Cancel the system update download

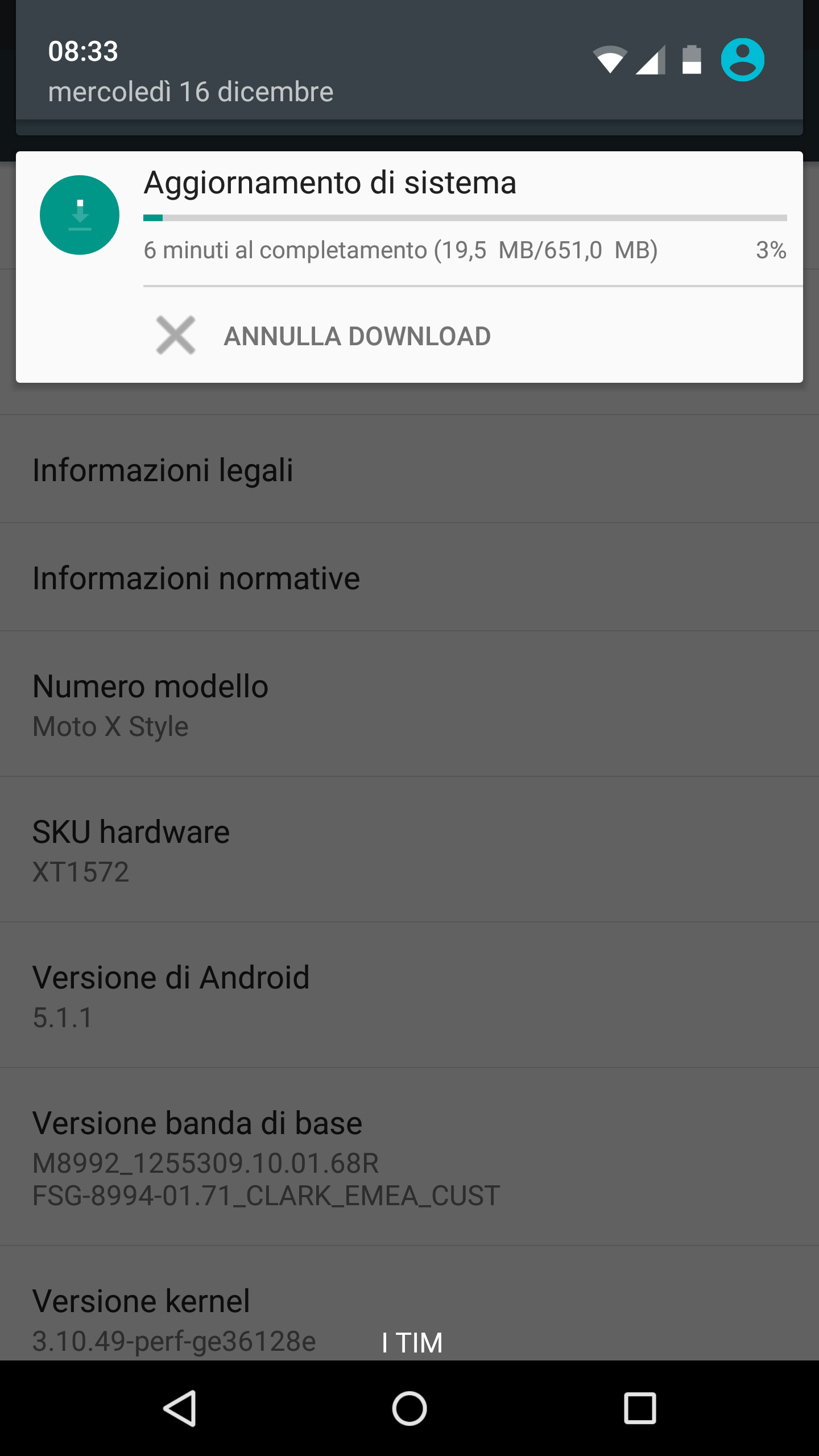tap(323, 336)
